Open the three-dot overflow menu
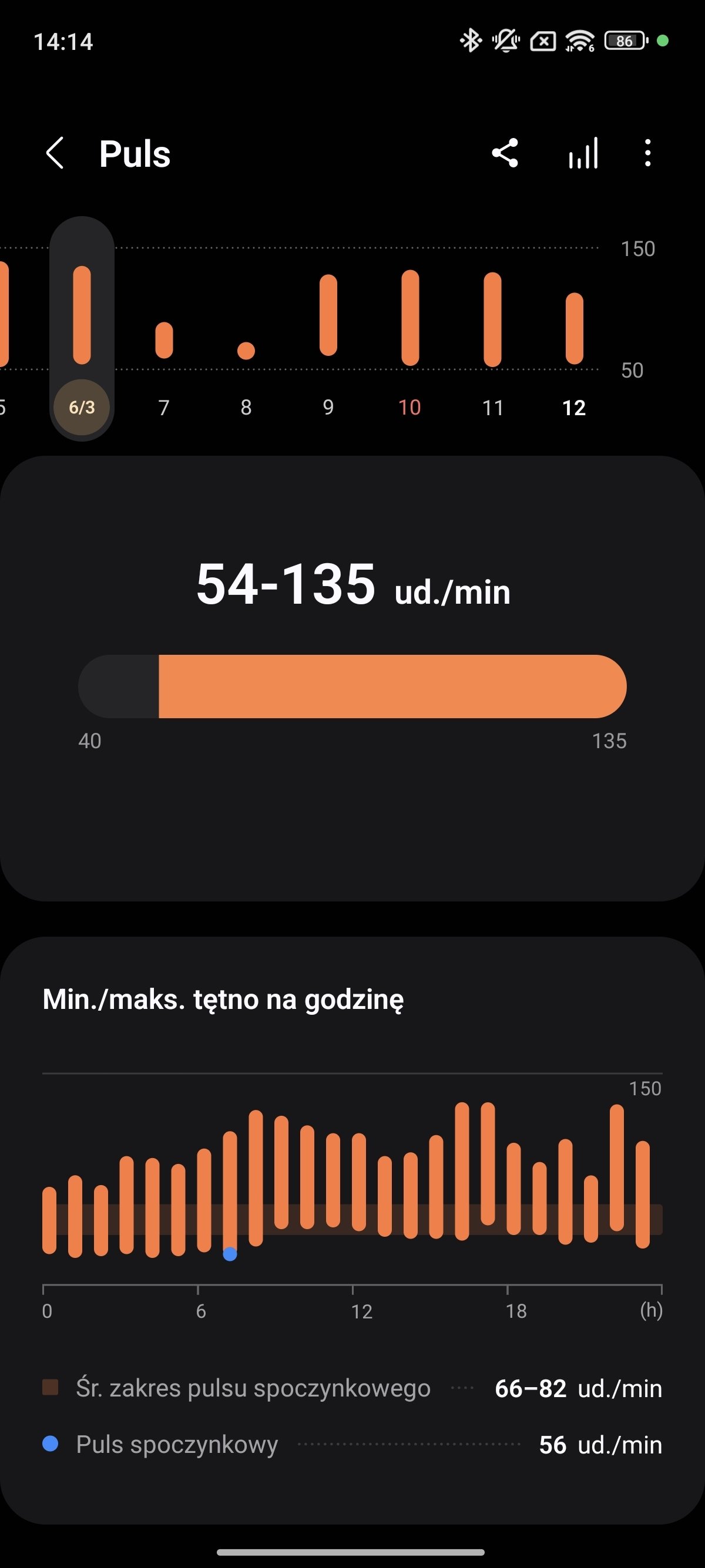This screenshot has height=1568, width=705. click(x=648, y=153)
